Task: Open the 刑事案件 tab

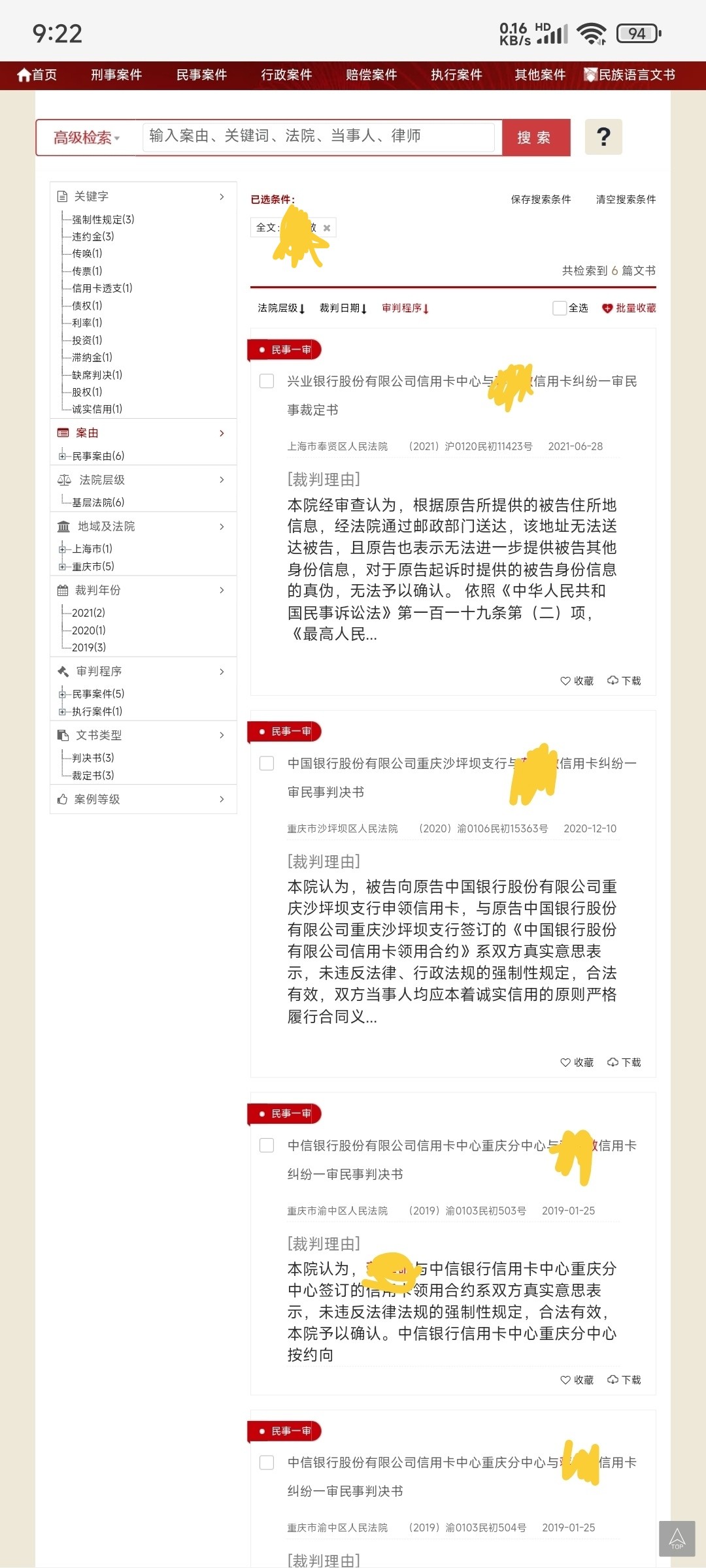Action: pos(116,75)
